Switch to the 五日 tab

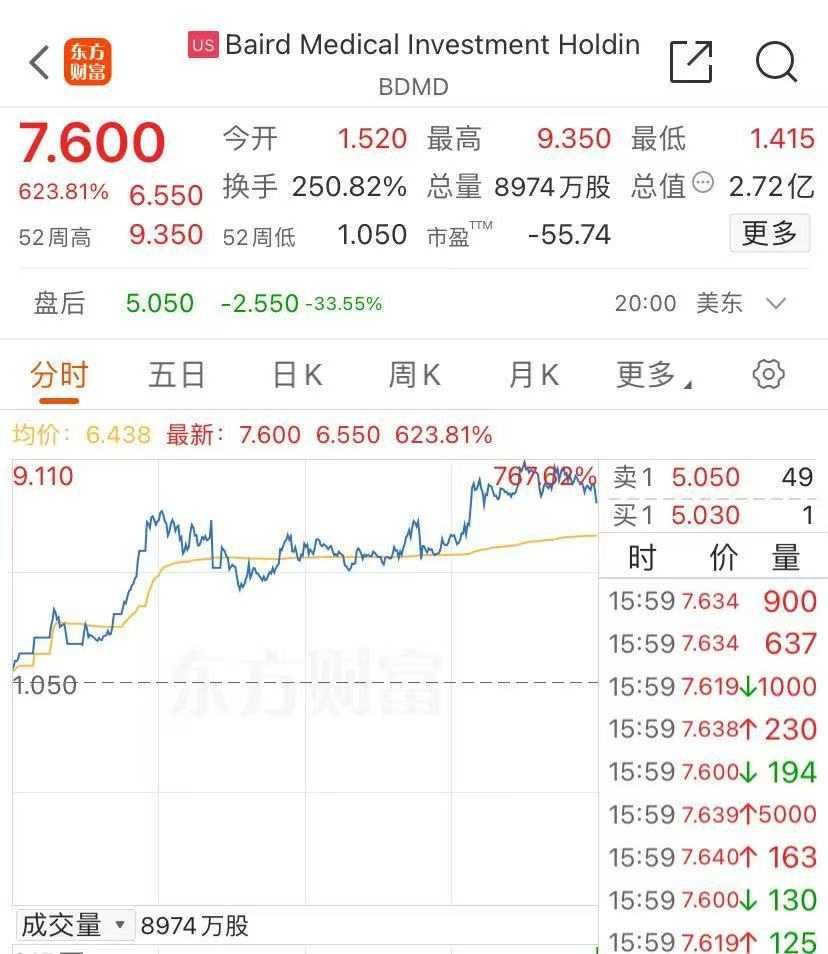point(177,375)
